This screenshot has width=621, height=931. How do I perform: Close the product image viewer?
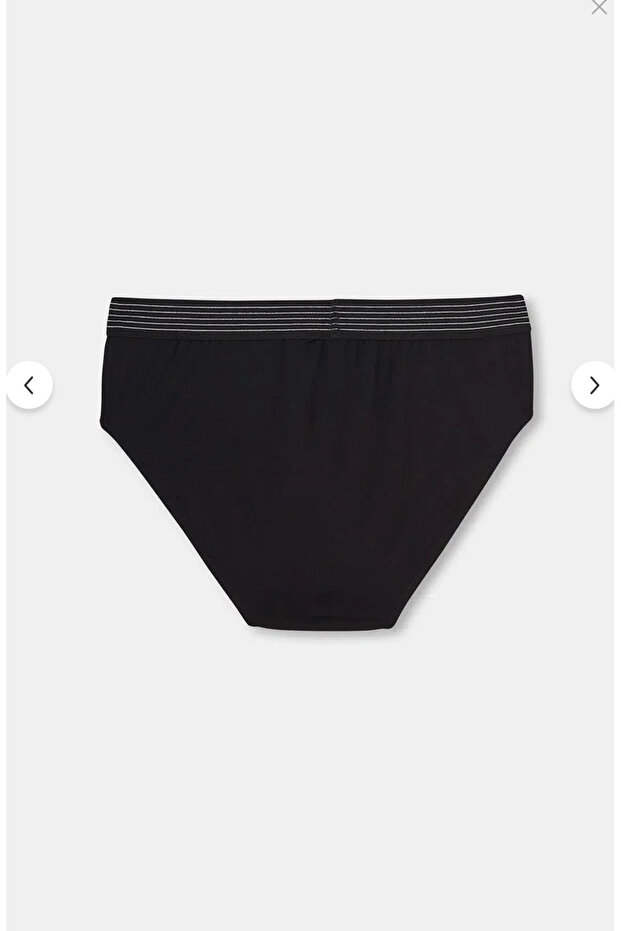click(x=599, y=7)
